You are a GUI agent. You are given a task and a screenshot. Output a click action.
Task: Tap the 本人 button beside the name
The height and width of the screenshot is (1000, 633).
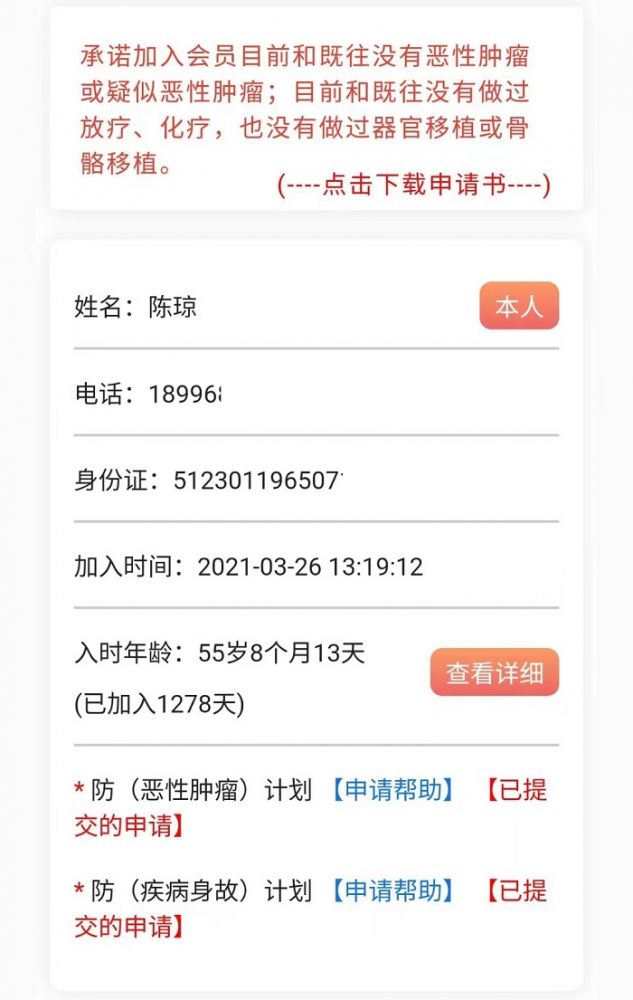[518, 306]
